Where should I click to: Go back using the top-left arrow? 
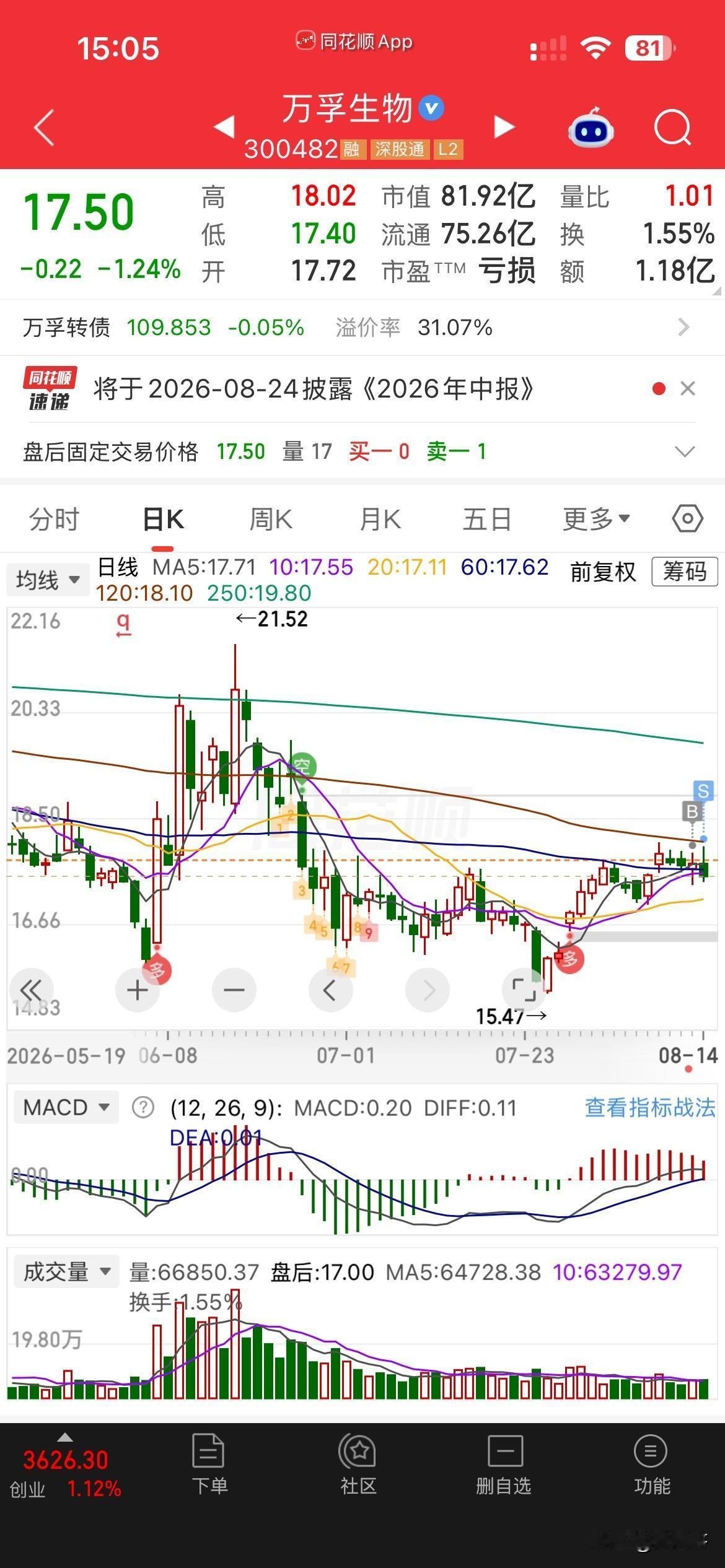[45, 128]
